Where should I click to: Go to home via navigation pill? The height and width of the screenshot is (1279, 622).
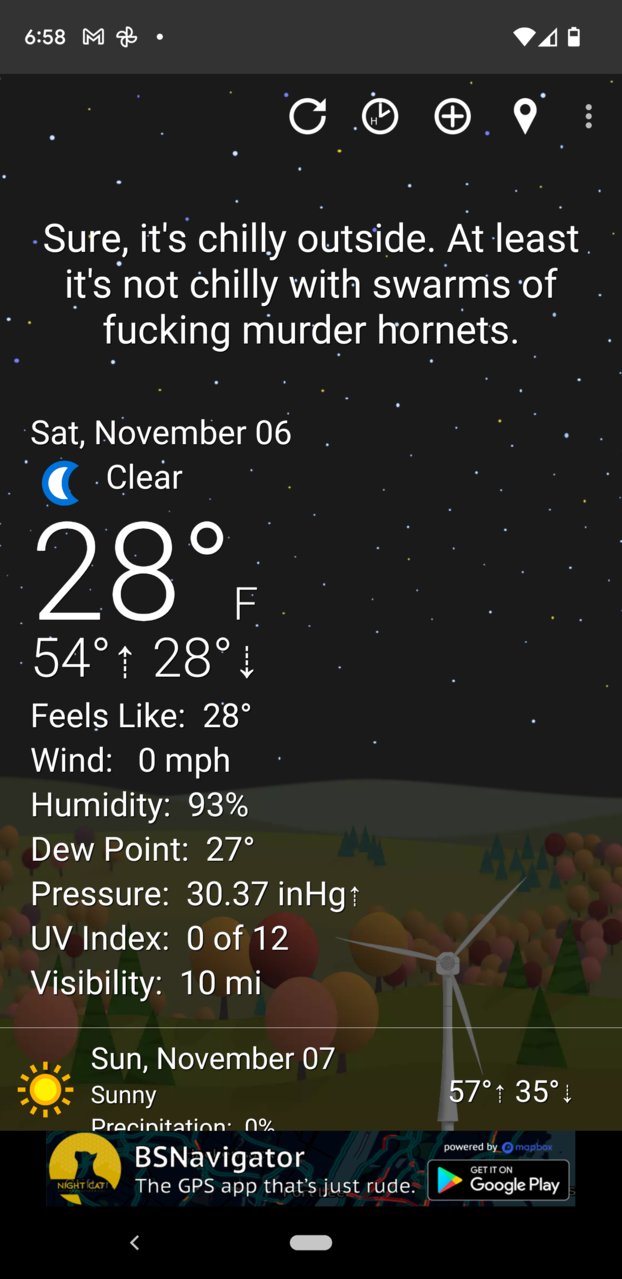click(x=310, y=1242)
